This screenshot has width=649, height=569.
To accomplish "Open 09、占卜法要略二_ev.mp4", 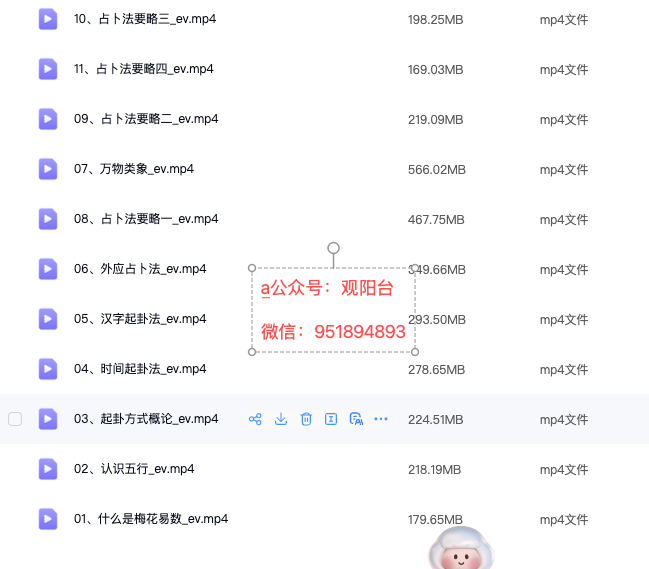I will (x=145, y=119).
